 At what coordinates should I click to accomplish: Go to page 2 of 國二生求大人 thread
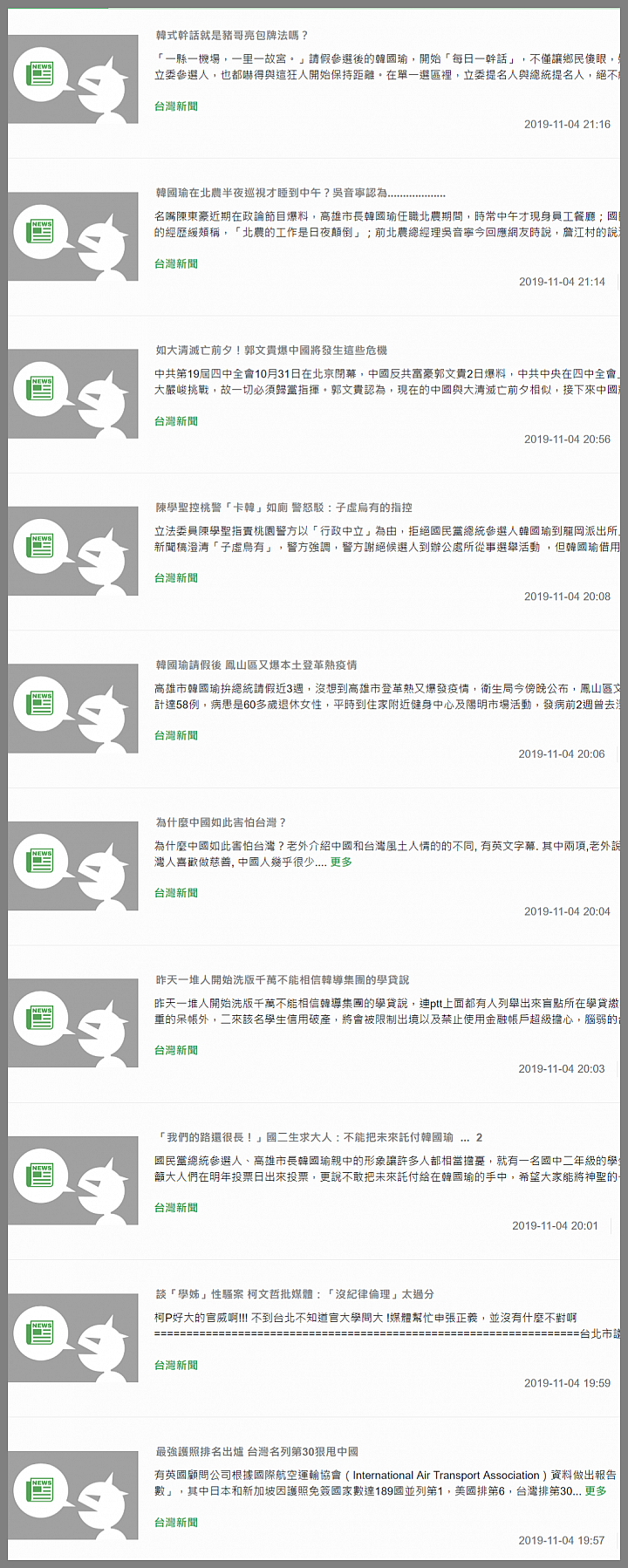(x=479, y=1137)
